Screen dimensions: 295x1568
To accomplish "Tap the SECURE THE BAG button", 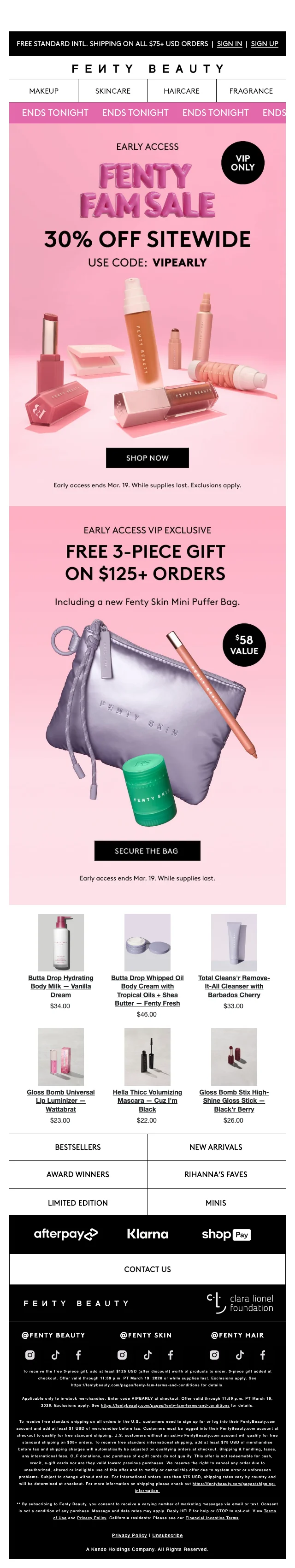I will [147, 850].
